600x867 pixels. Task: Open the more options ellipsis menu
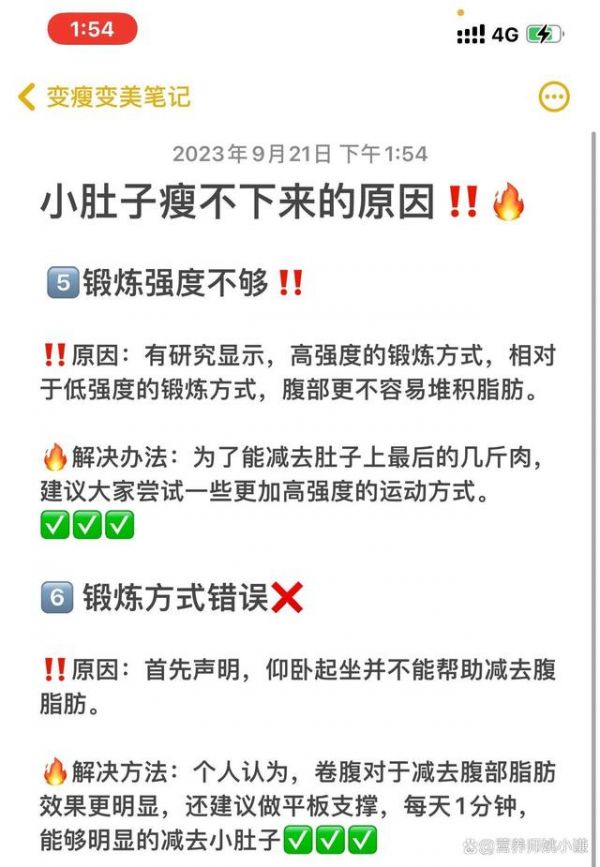click(554, 97)
